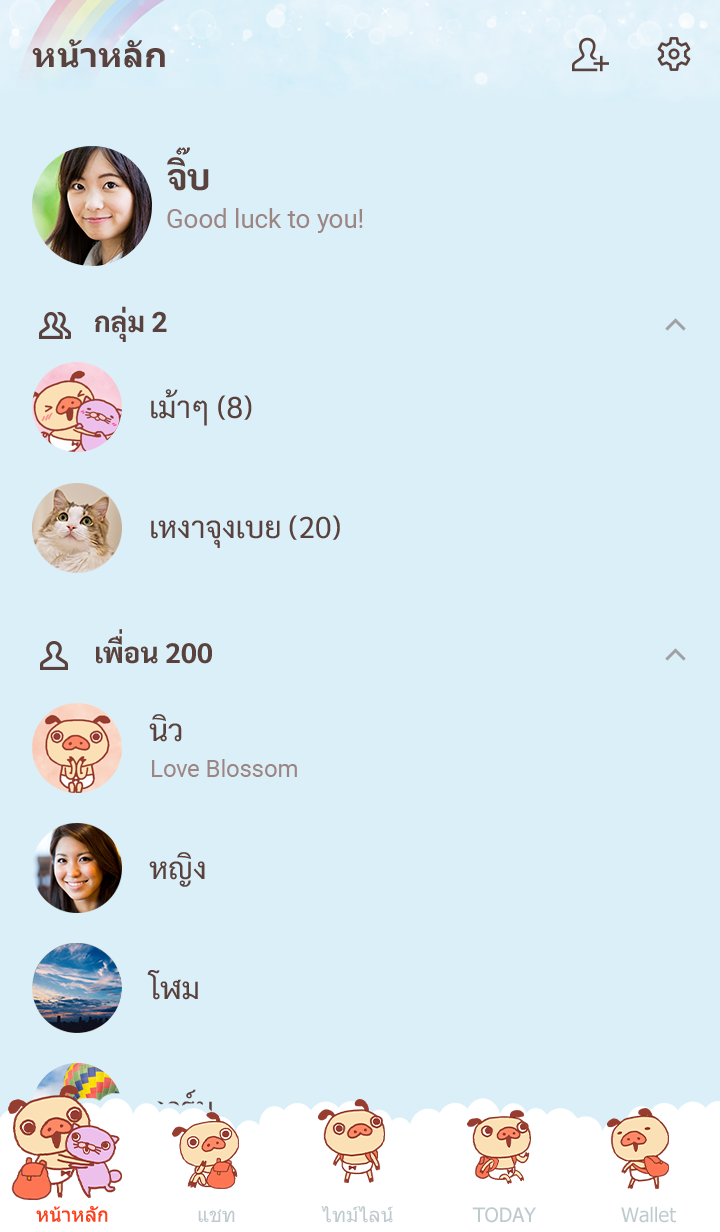Switch to the แชท tab

click(x=215, y=1170)
